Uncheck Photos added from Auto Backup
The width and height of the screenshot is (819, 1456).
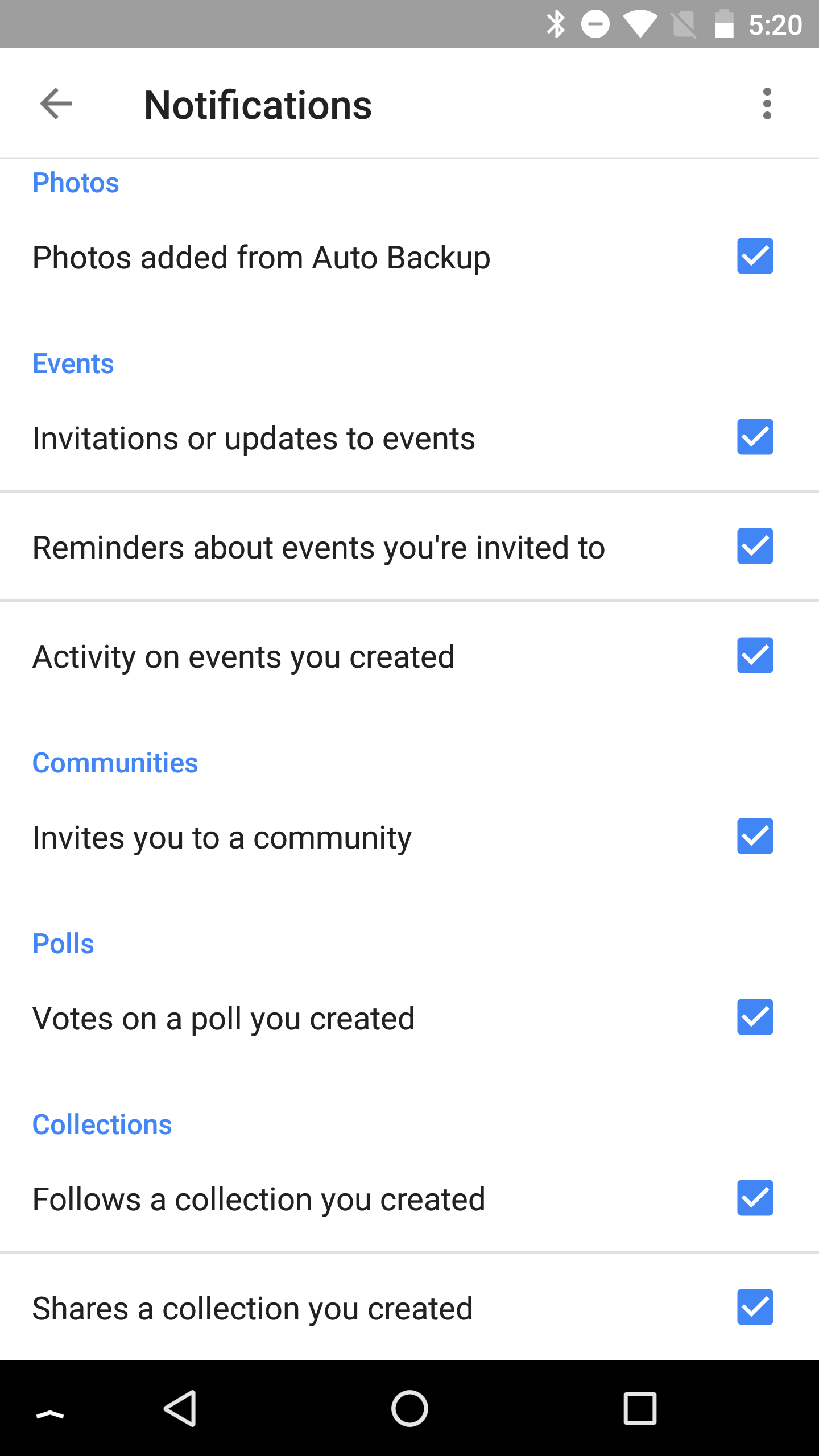click(755, 256)
